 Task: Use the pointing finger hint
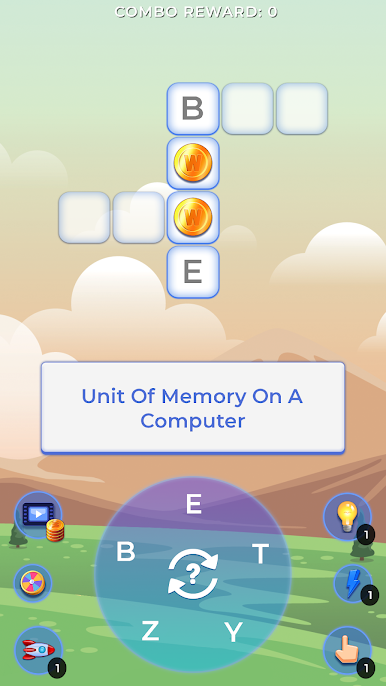tap(347, 651)
